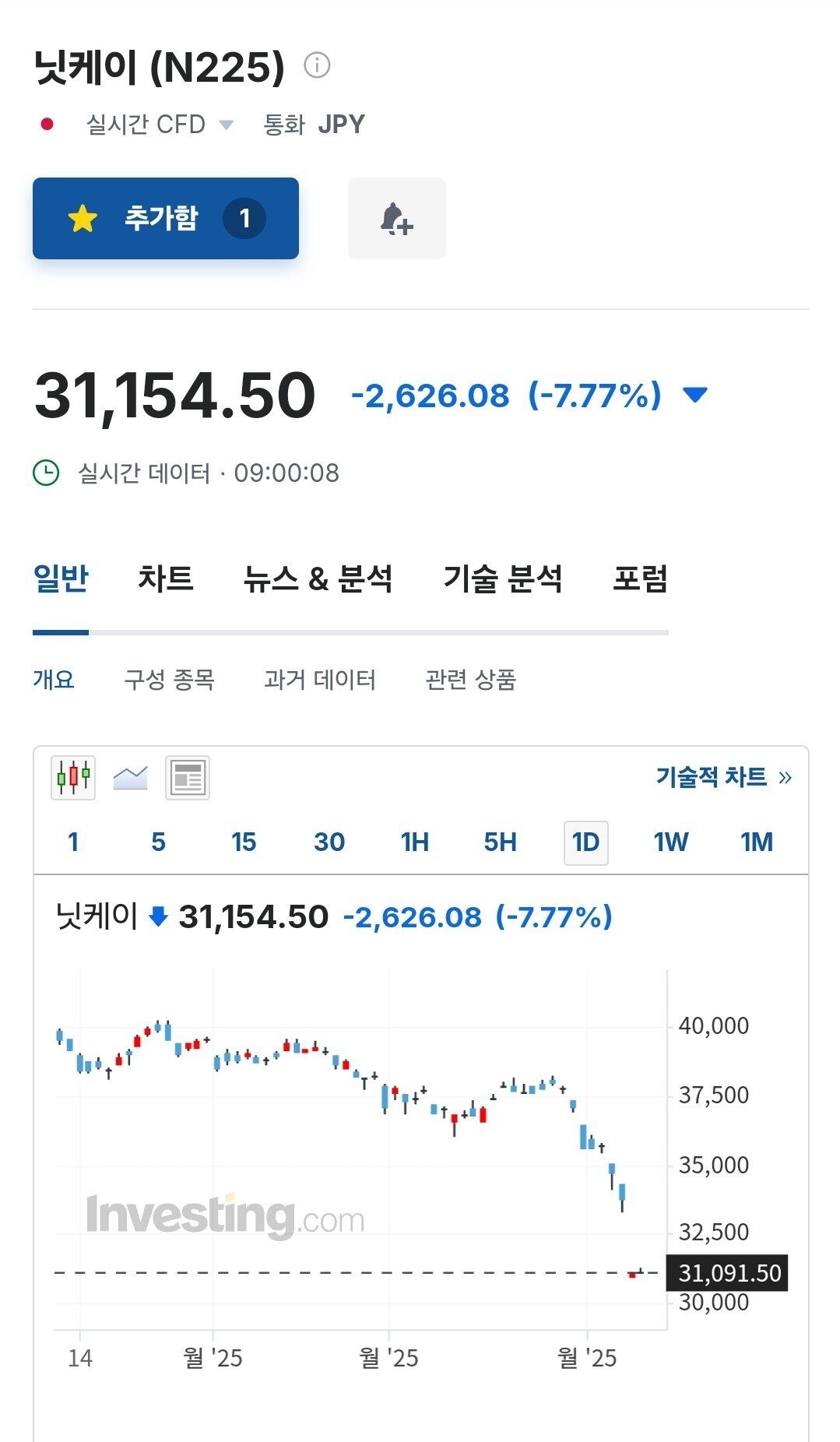This screenshot has height=1442, width=840.
Task: Click the alert bell icon
Action: (x=396, y=219)
